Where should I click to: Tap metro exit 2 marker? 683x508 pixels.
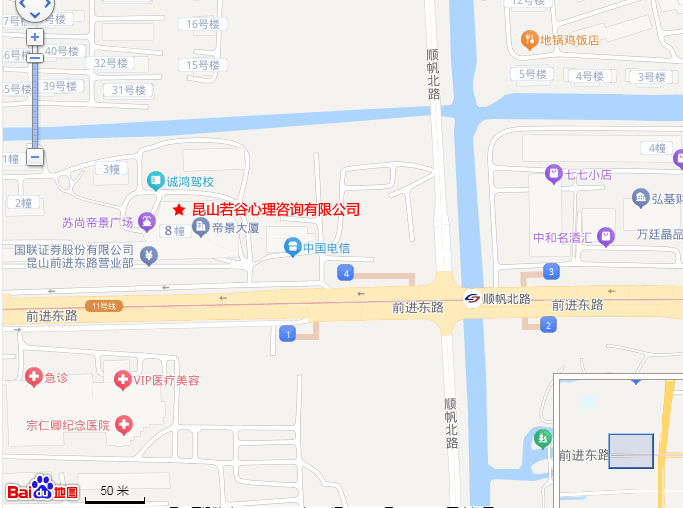click(547, 324)
